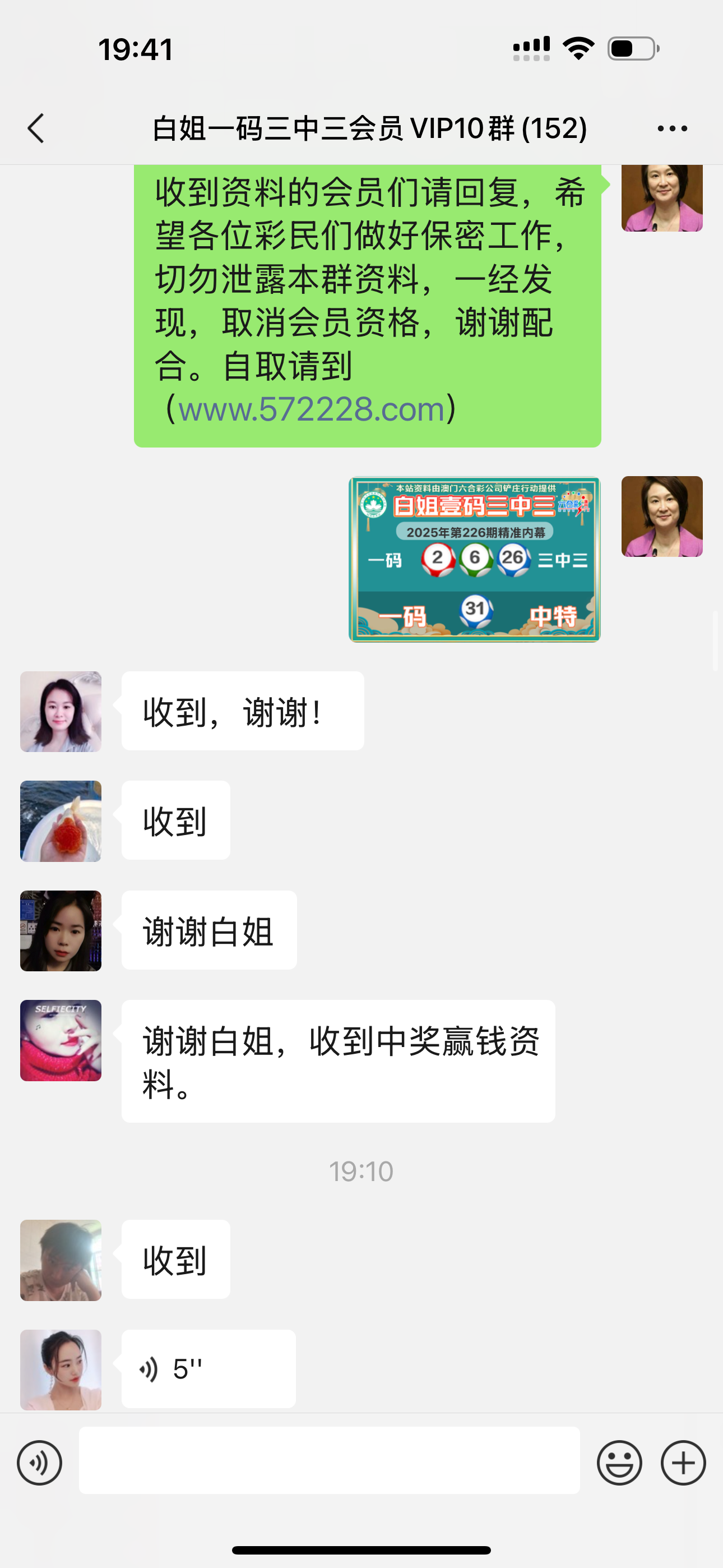The image size is (723, 1568).
Task: Open the group chat info menu
Action: (x=672, y=128)
